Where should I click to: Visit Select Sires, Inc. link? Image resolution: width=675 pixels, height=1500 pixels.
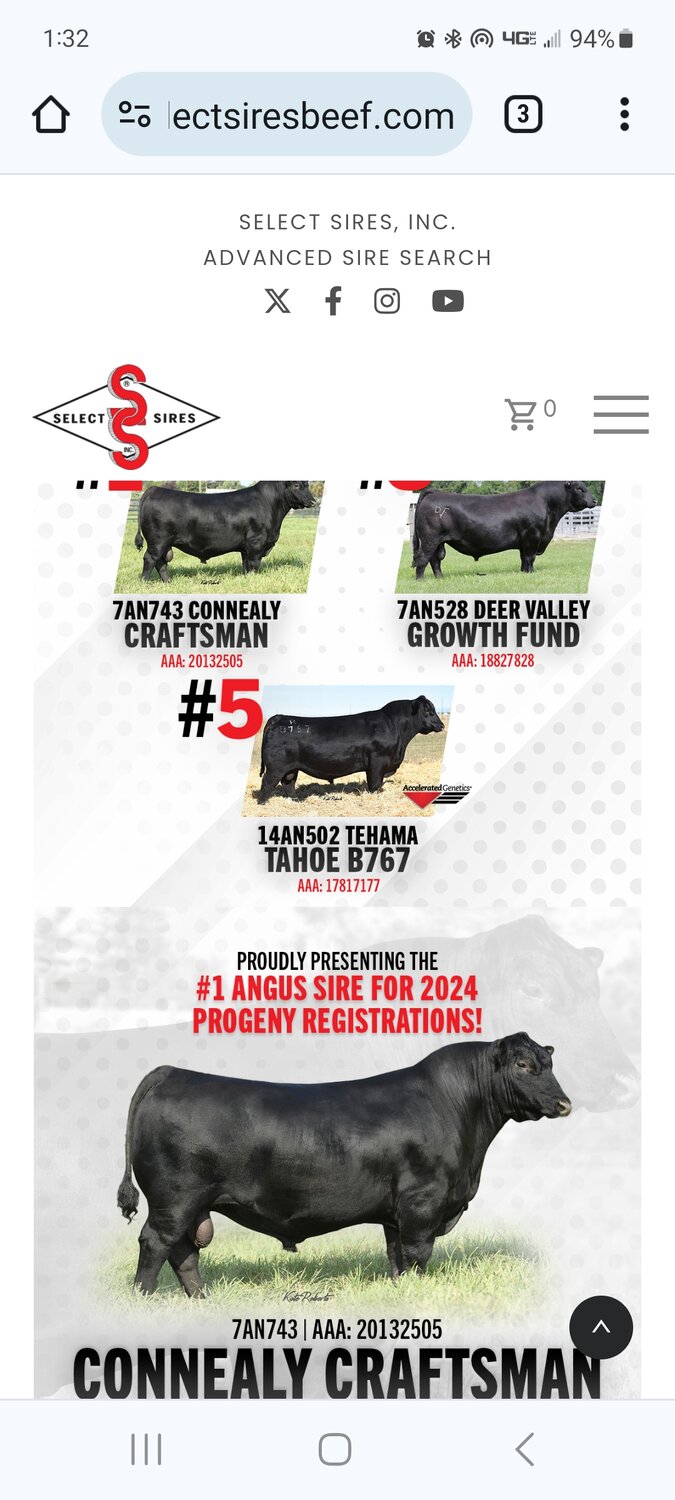coord(347,221)
